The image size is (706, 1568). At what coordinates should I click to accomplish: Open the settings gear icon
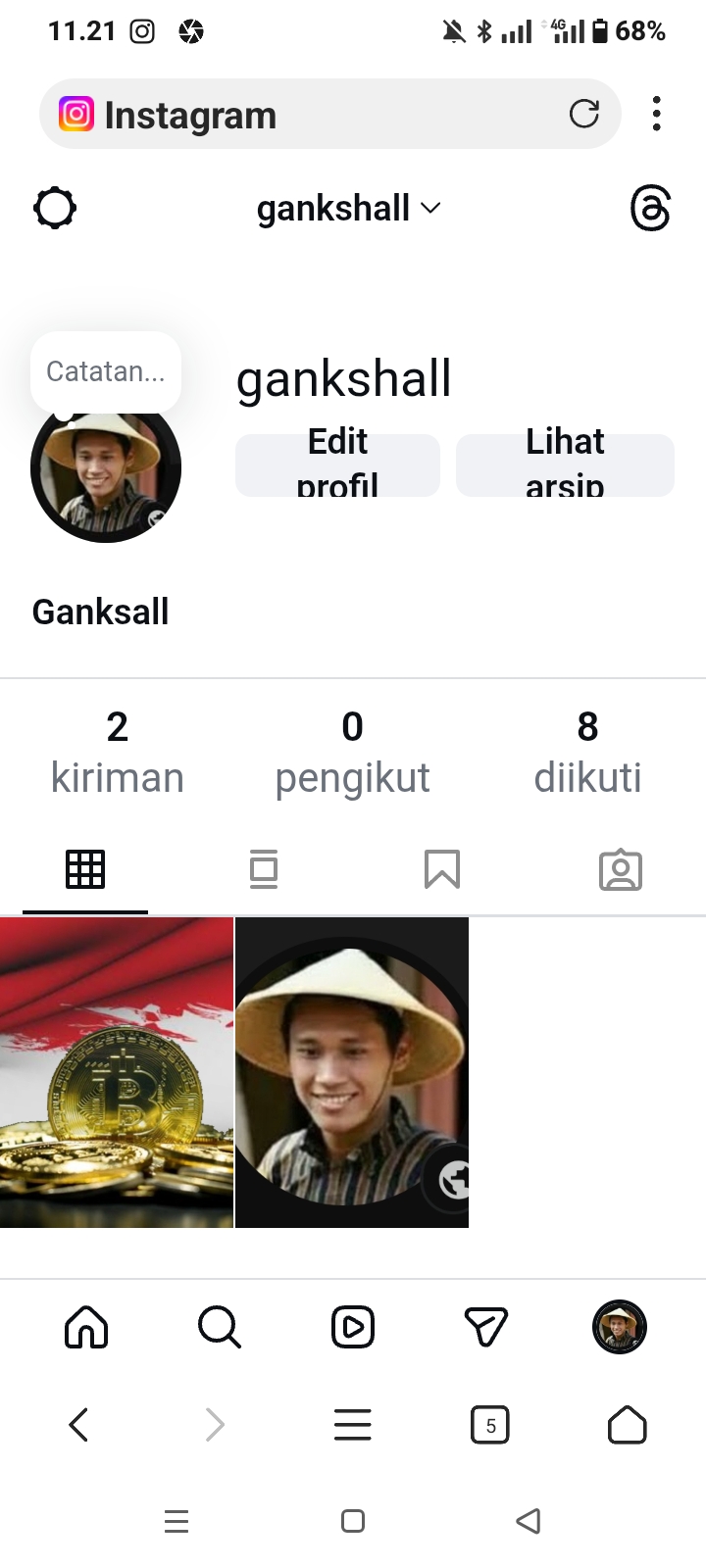55,208
